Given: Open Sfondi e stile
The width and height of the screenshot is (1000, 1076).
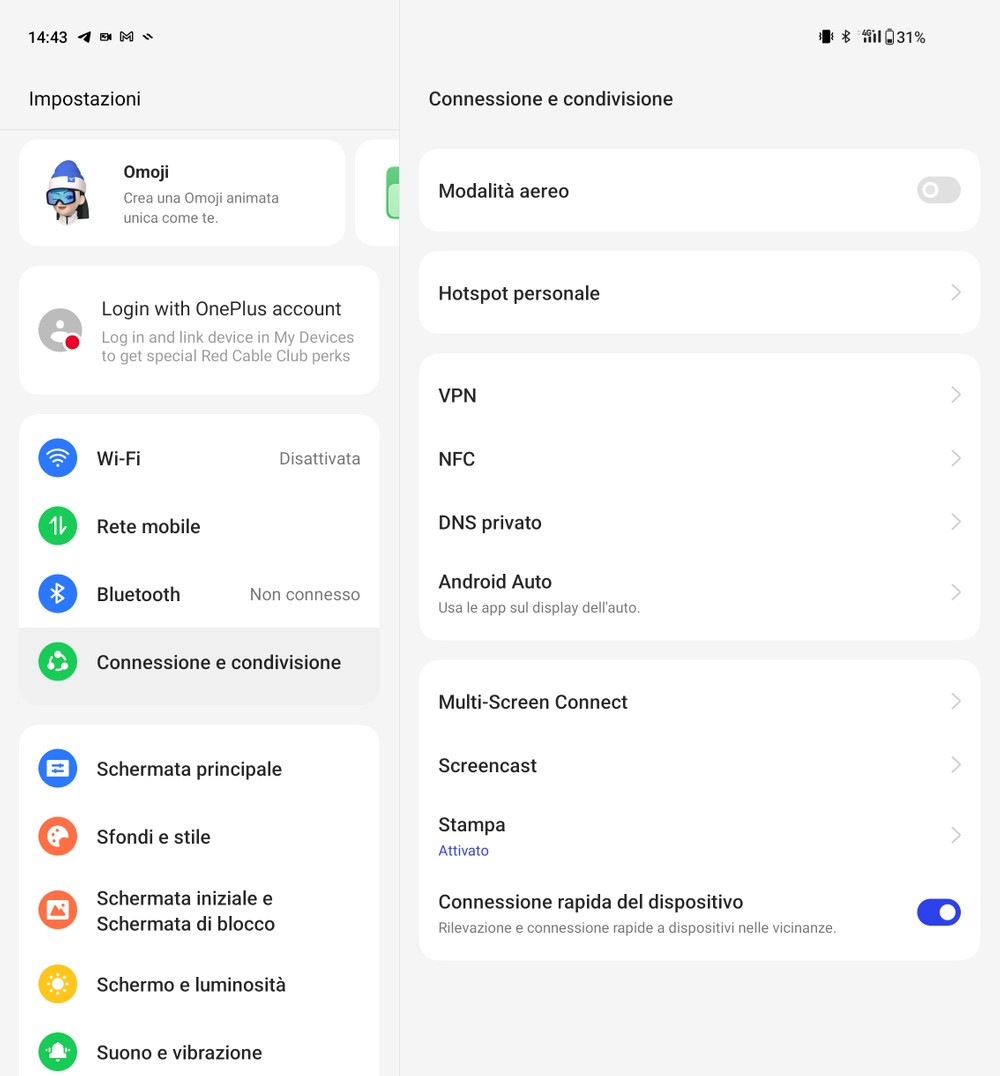Looking at the screenshot, I should 199,837.
